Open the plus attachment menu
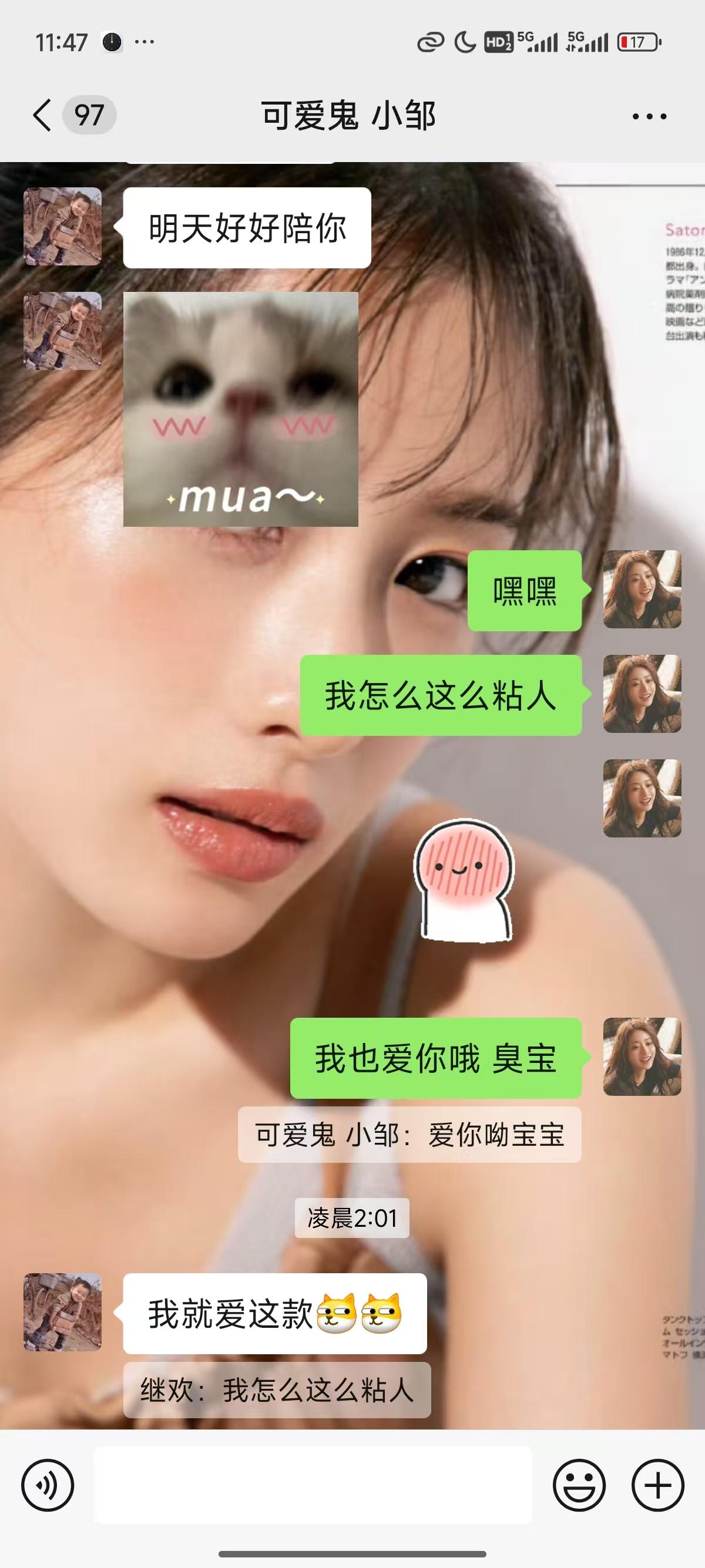Screen dimensions: 705x1568 click(657, 1485)
